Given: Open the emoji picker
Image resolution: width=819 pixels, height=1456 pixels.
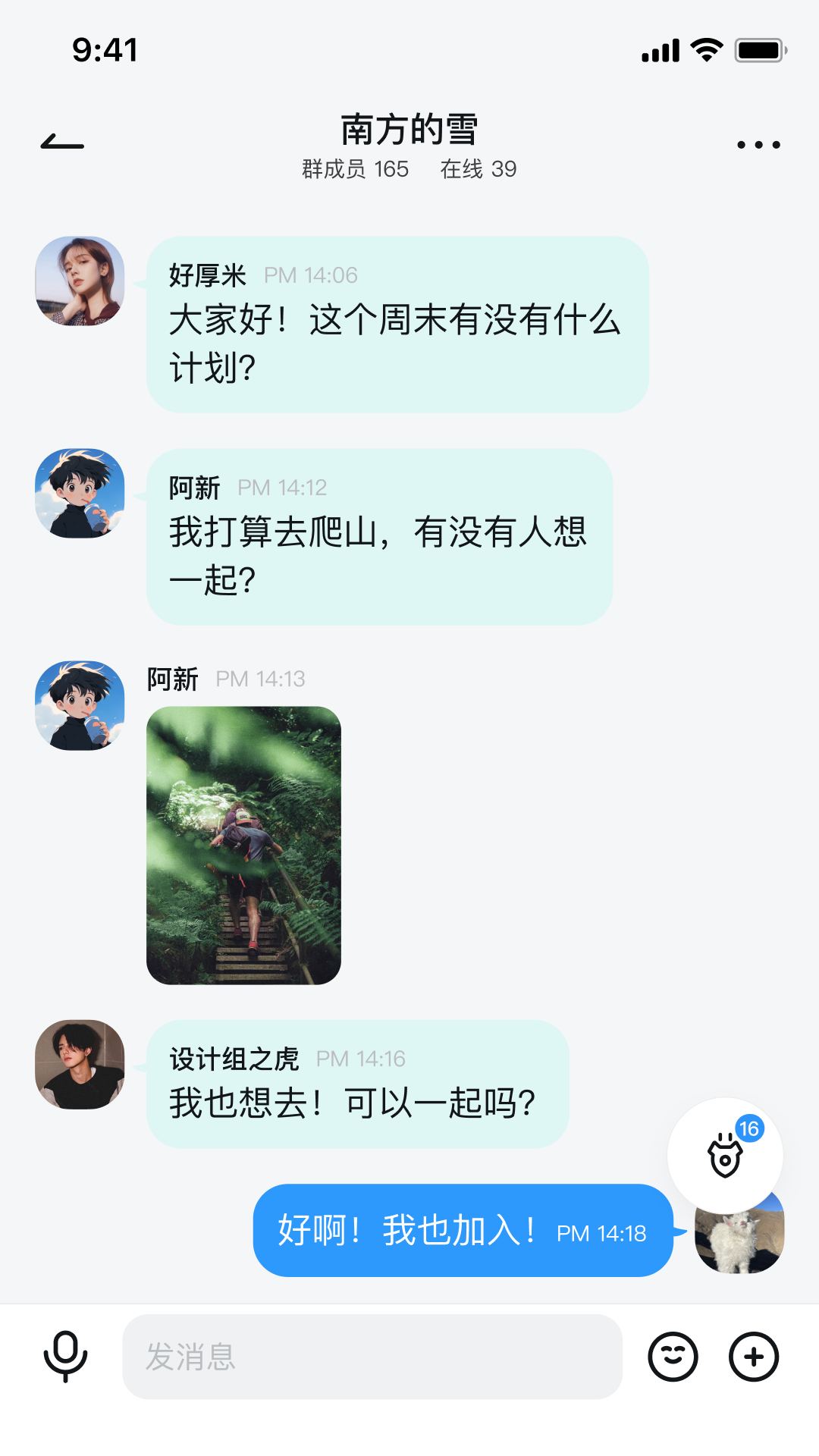Looking at the screenshot, I should pos(673,1357).
